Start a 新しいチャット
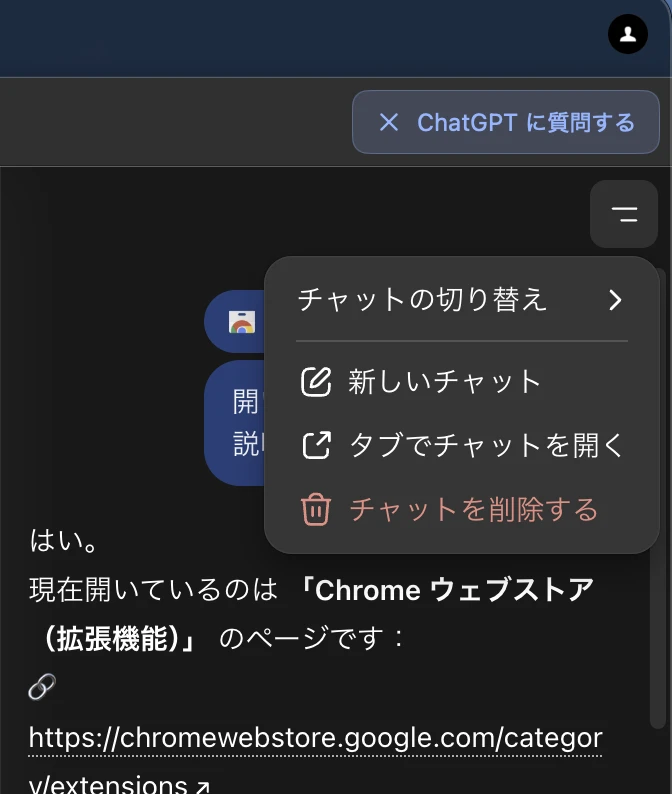This screenshot has height=794, width=672. coord(444,382)
